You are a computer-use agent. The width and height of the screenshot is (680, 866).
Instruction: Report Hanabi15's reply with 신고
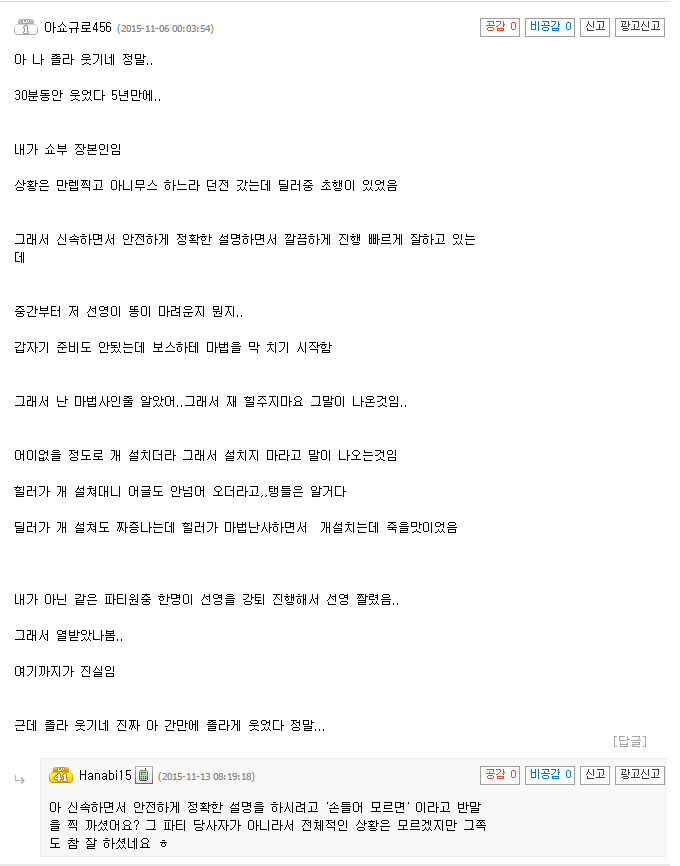pyautogui.click(x=594, y=774)
